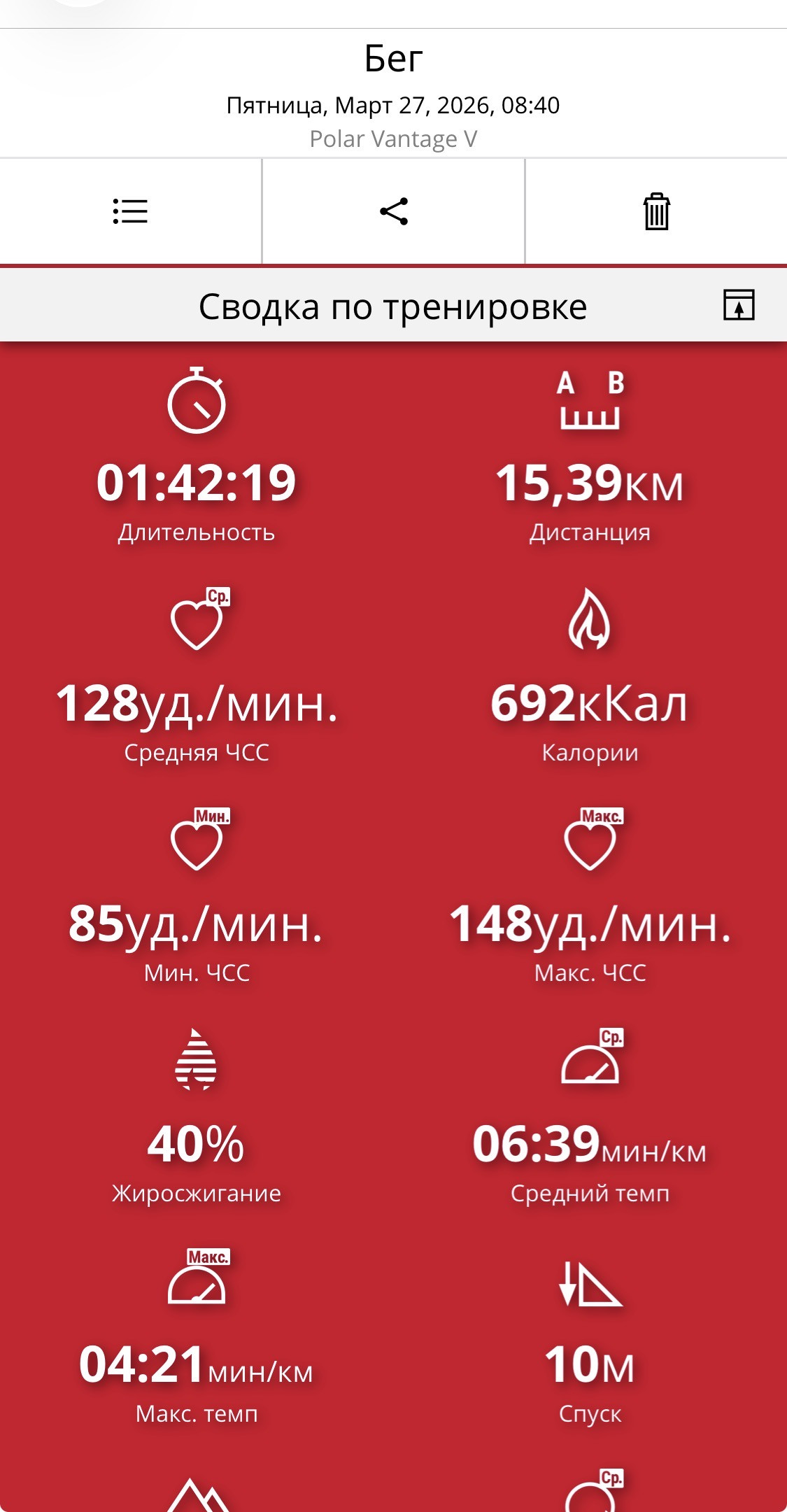This screenshot has width=787, height=1512.
Task: Delete this training with trash icon
Action: pyautogui.click(x=656, y=211)
